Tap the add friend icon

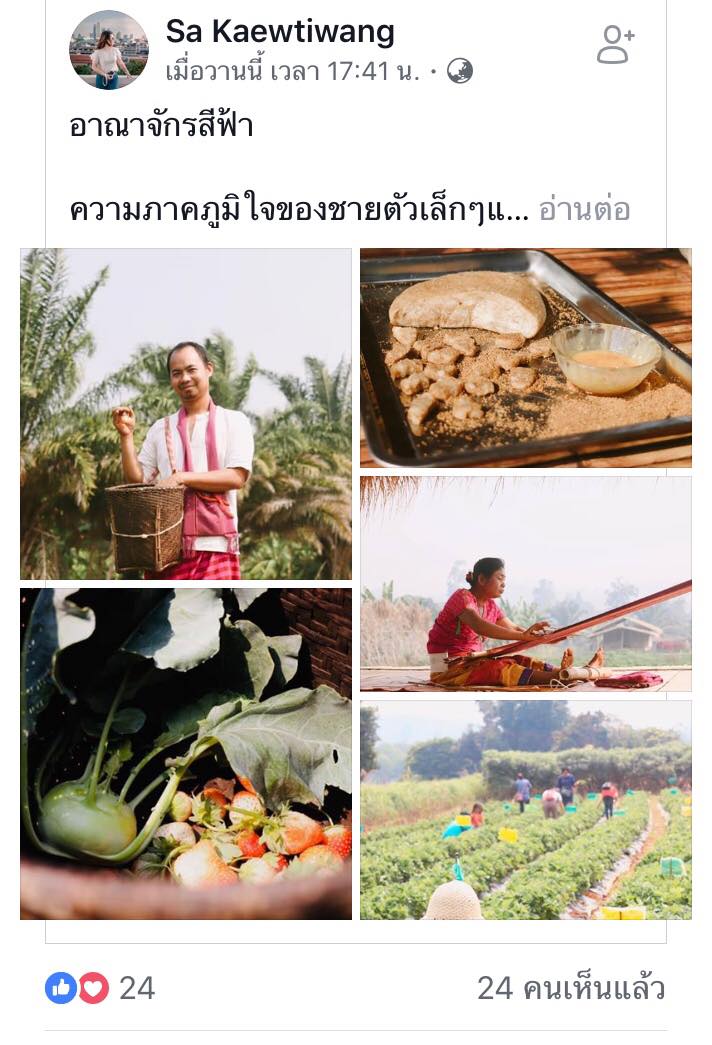[x=615, y=45]
